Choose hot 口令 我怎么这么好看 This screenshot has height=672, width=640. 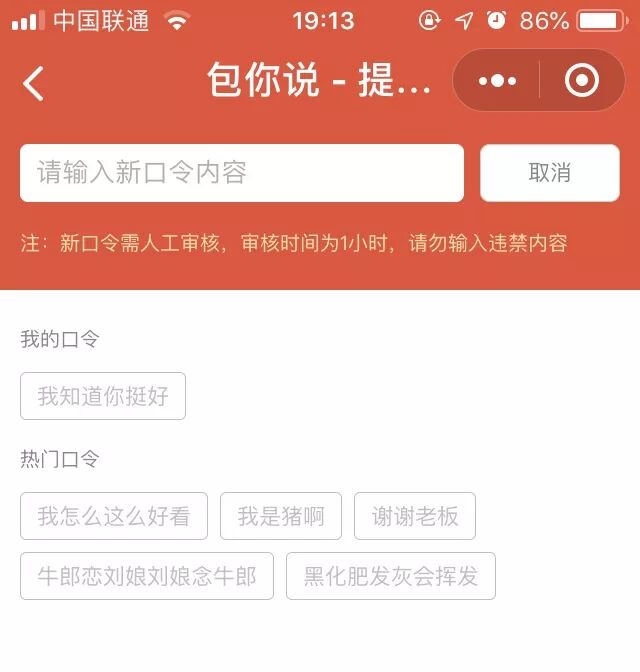114,516
